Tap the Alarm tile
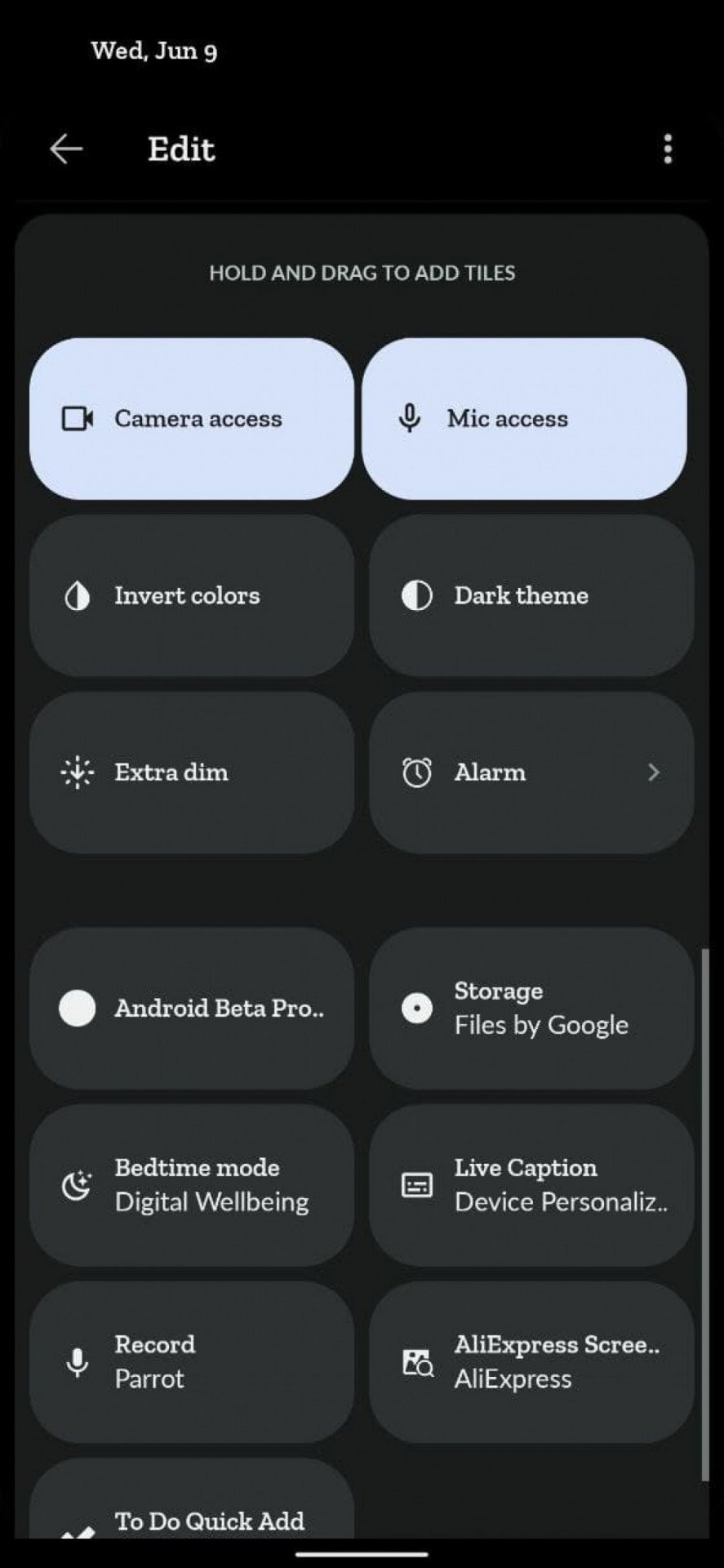This screenshot has width=724, height=1568. (531, 773)
